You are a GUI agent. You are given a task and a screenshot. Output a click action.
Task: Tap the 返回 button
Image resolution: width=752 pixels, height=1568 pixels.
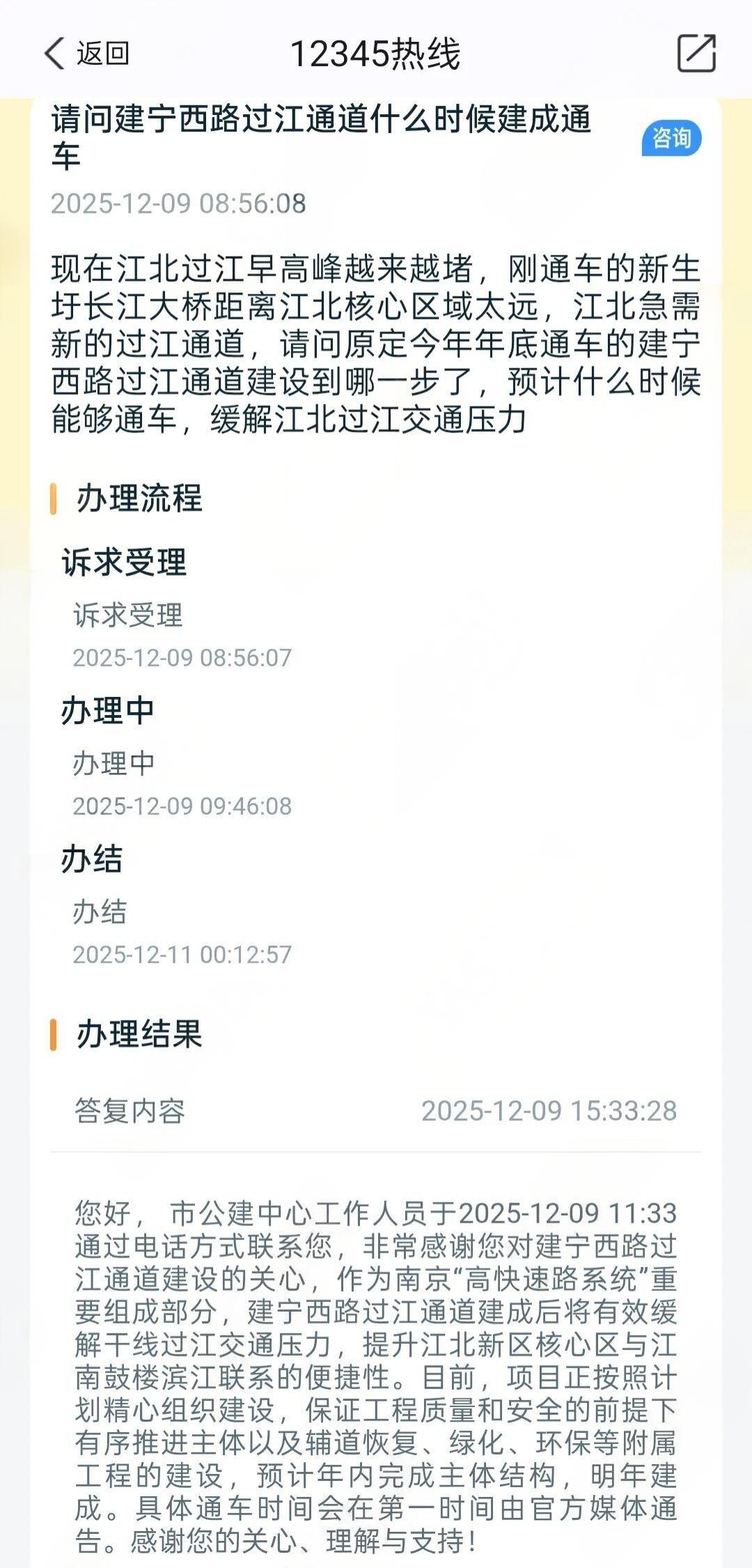[101, 53]
